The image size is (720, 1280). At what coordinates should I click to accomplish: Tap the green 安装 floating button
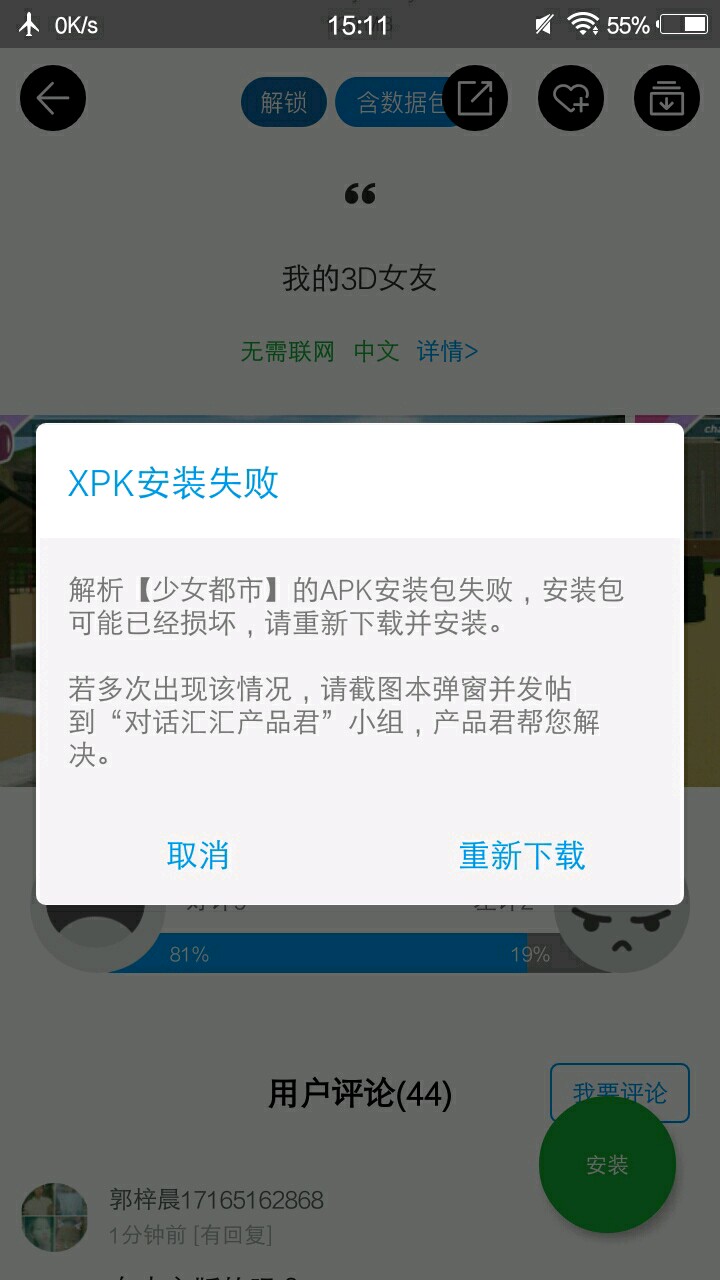click(x=607, y=1165)
